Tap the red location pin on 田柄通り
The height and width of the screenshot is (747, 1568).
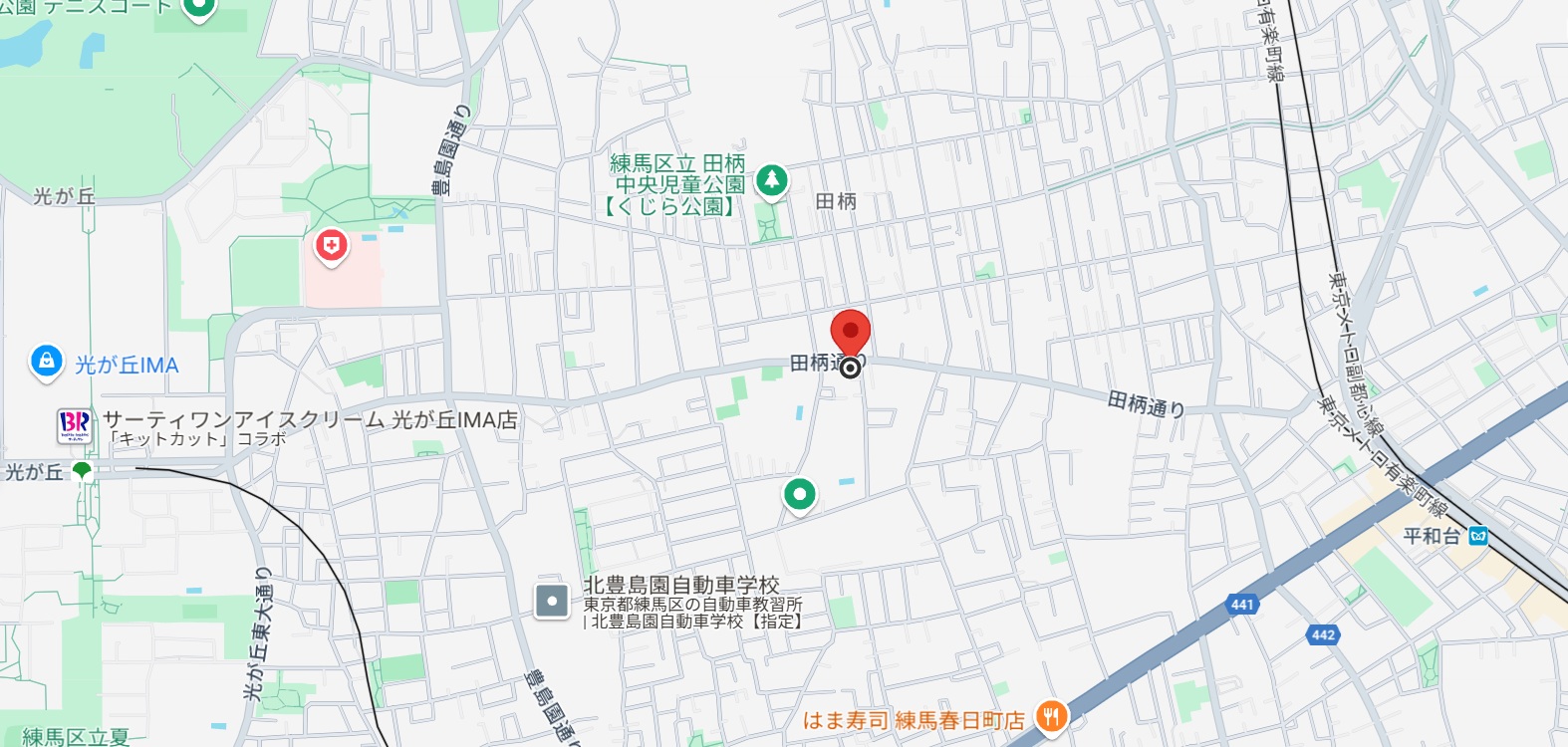[x=850, y=334]
